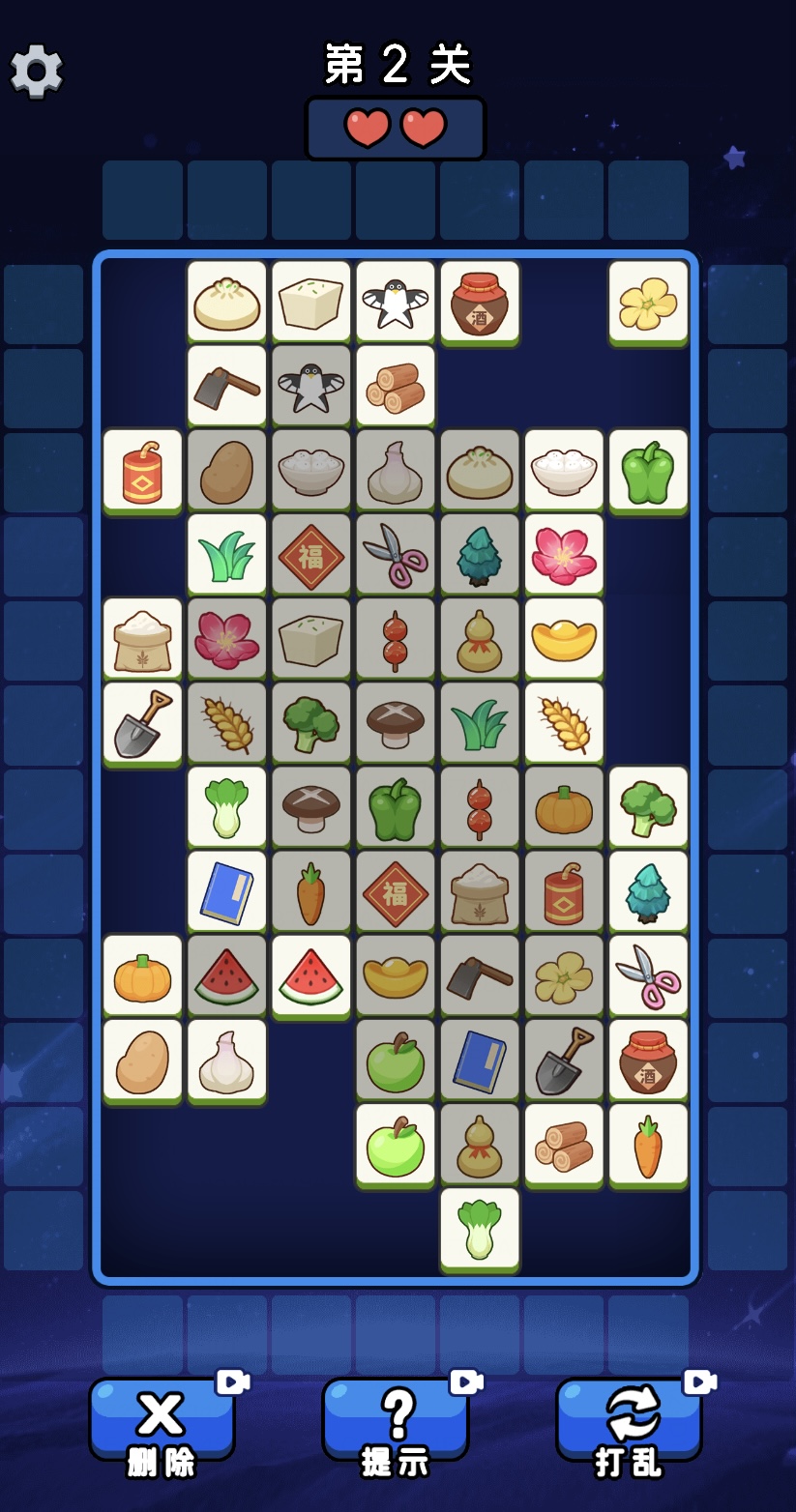This screenshot has width=796, height=1512.
Task: Choose the uncovered gold ingot tile
Action: [564, 639]
